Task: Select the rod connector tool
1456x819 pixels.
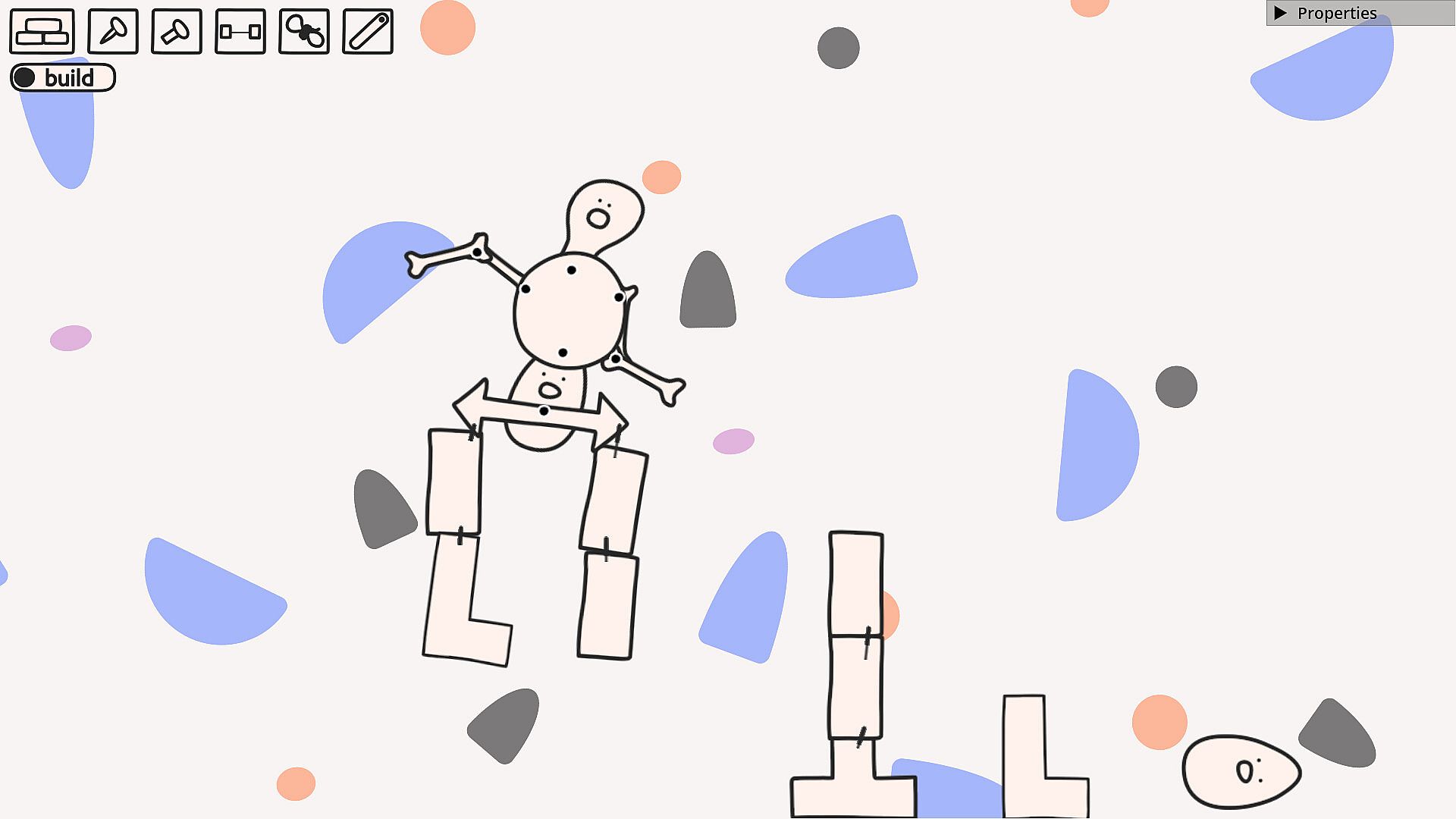Action: coord(240,31)
